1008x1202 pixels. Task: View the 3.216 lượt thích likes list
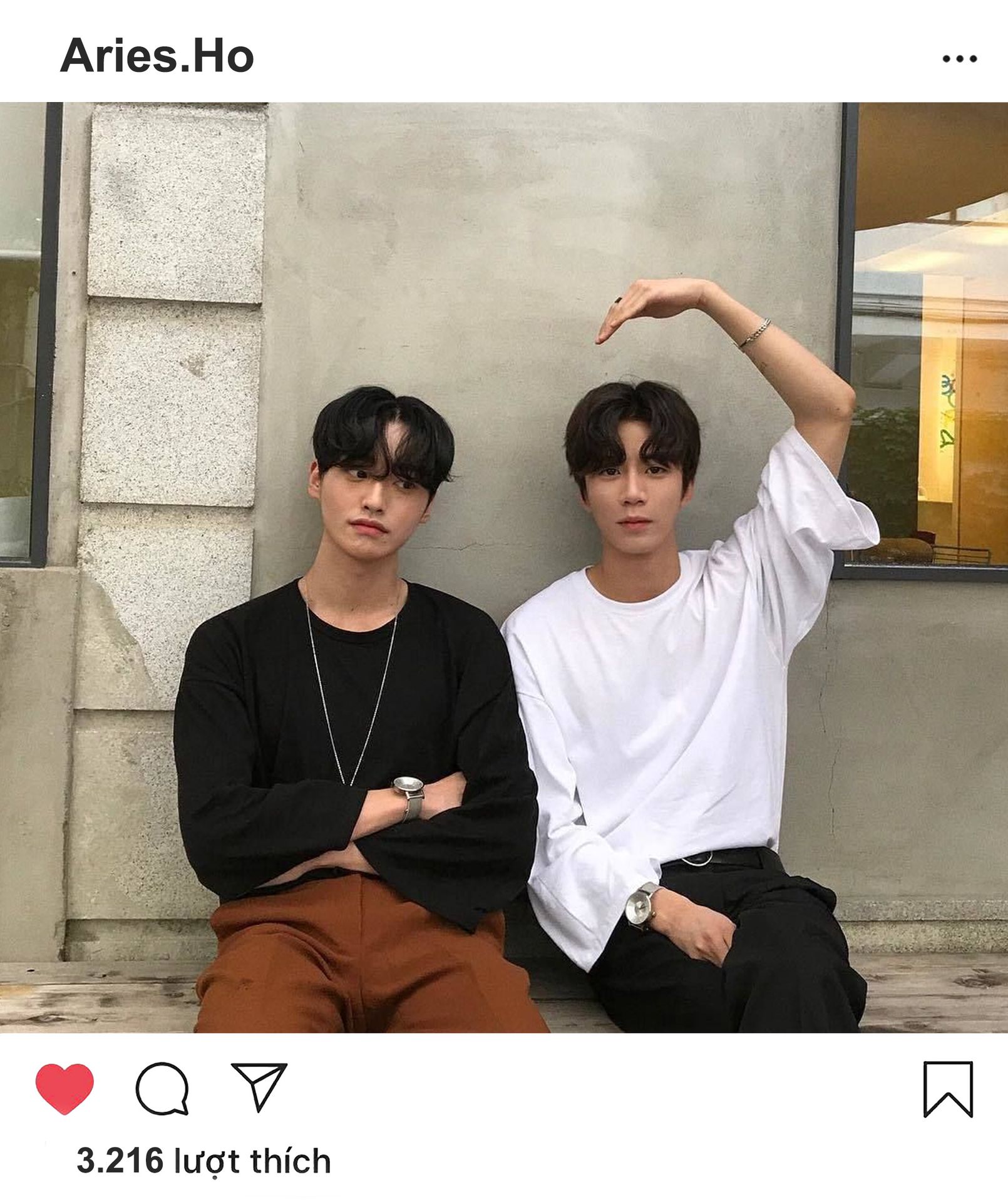[203, 1161]
